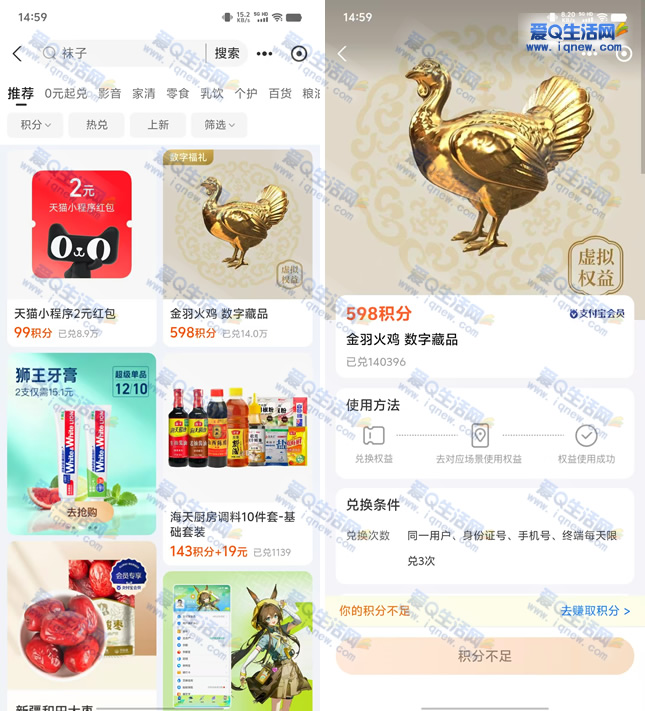Tap 去抢购 on the 狮王牙膏 banner

[x=81, y=512]
